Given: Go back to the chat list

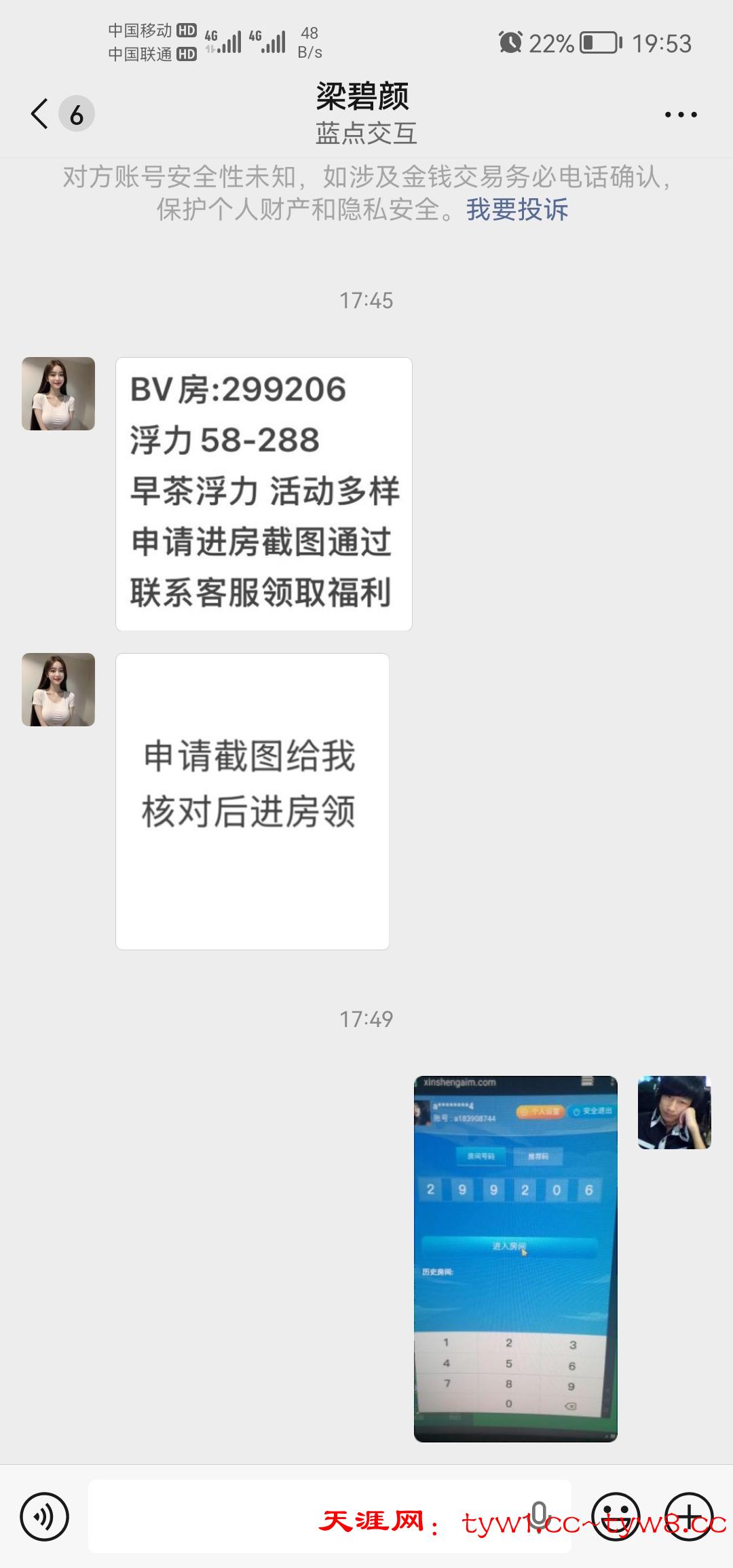Looking at the screenshot, I should click(41, 113).
